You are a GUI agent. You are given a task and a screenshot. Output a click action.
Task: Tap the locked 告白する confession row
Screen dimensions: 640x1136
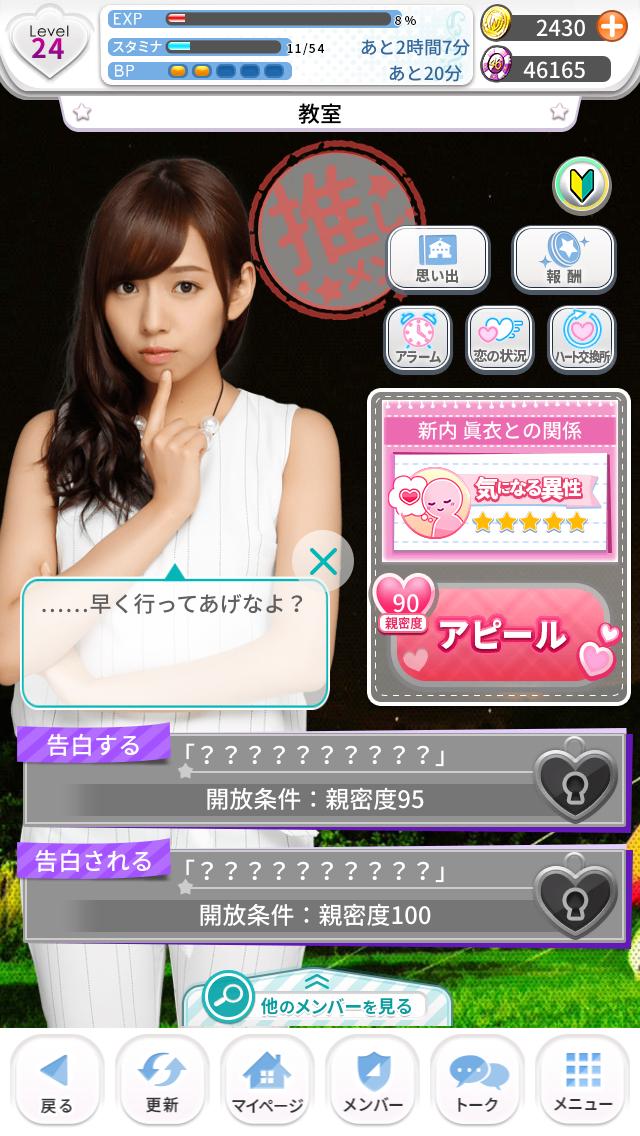tap(325, 778)
